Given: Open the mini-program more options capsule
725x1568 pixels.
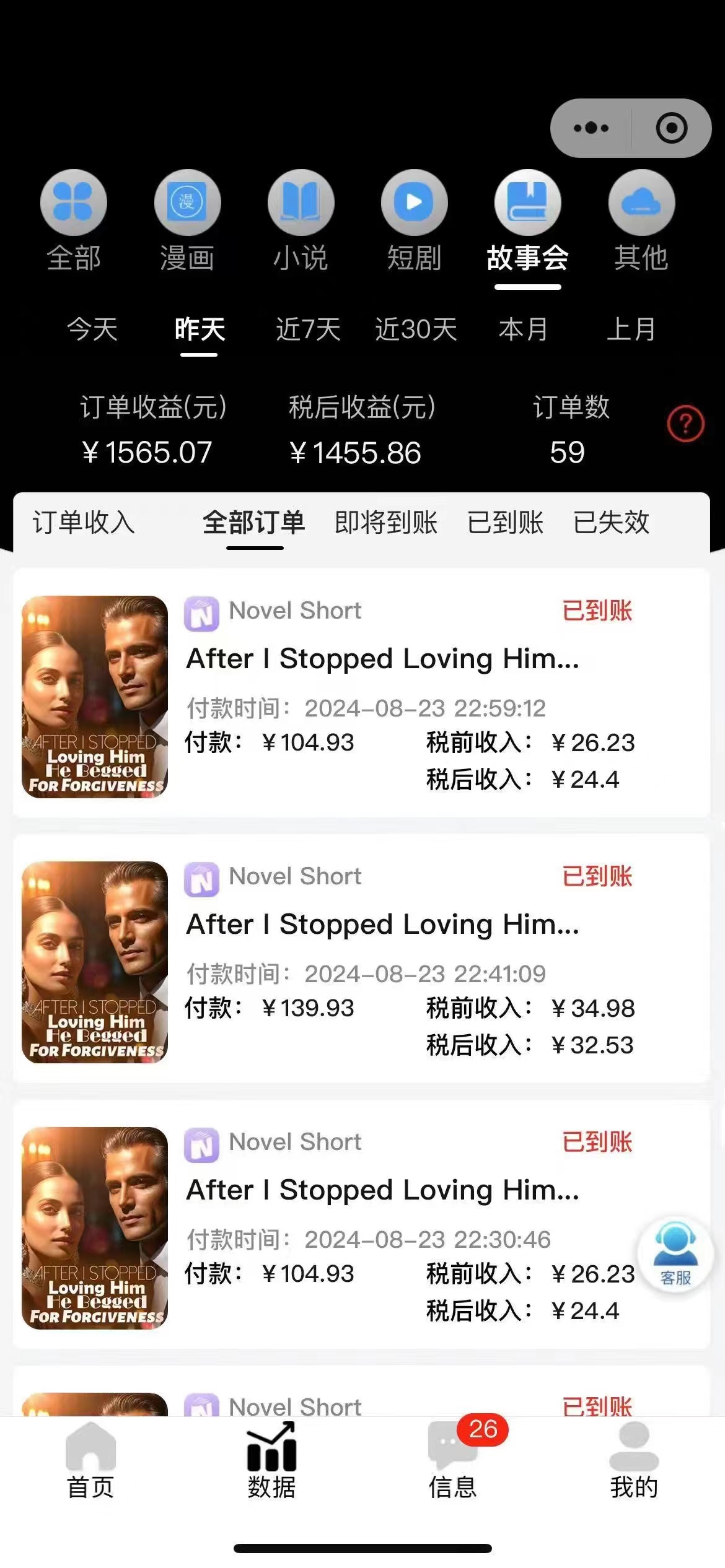Looking at the screenshot, I should click(x=591, y=128).
